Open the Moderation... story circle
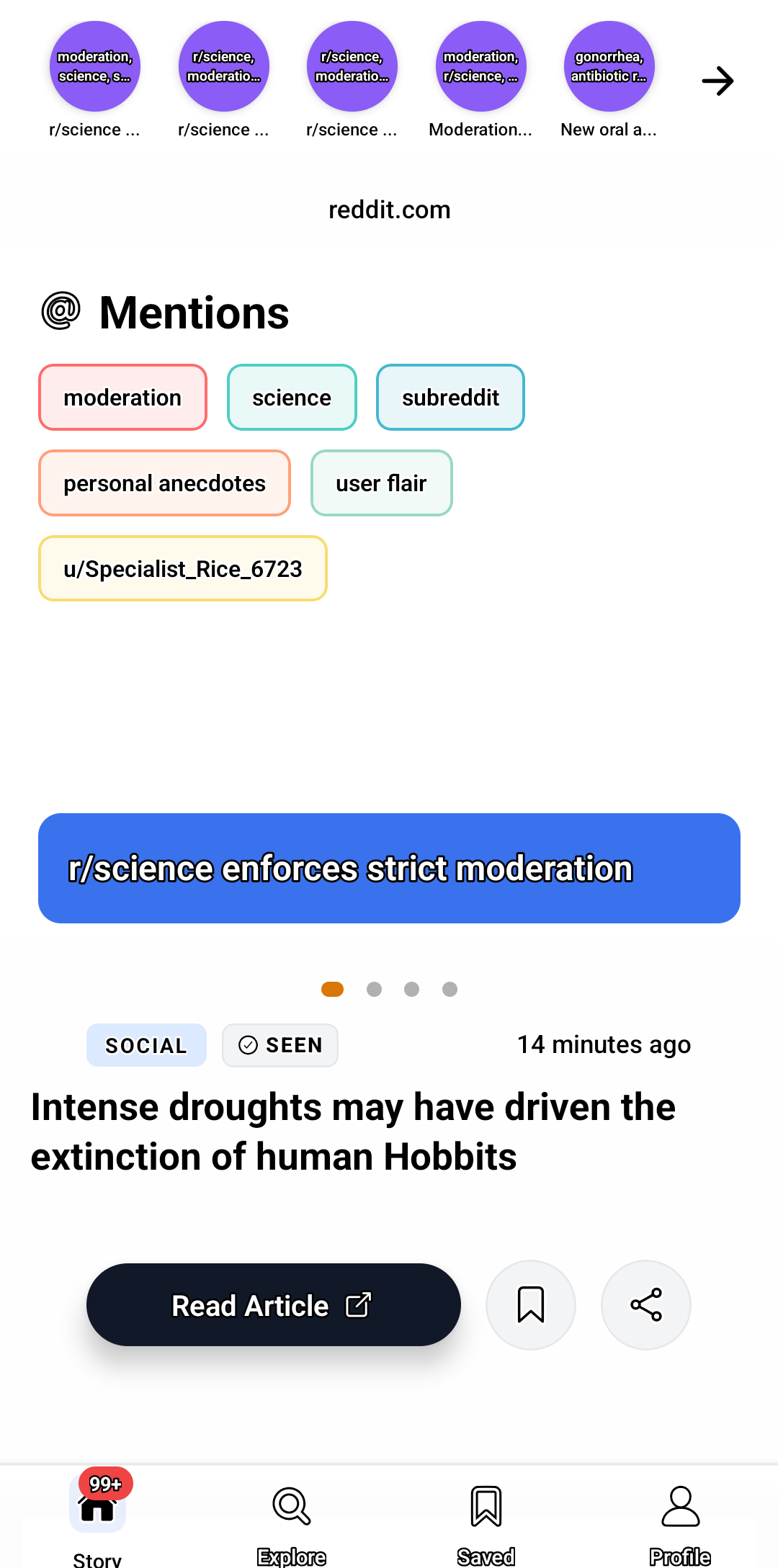778x1568 pixels. 480,67
